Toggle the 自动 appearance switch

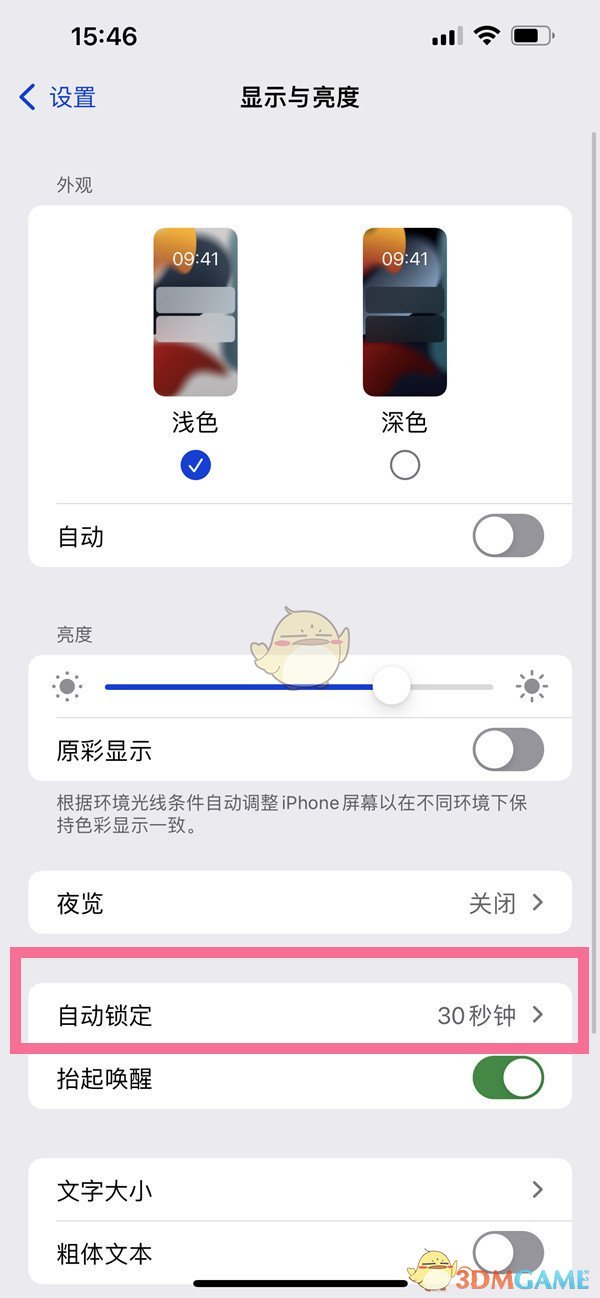pyautogui.click(x=508, y=537)
